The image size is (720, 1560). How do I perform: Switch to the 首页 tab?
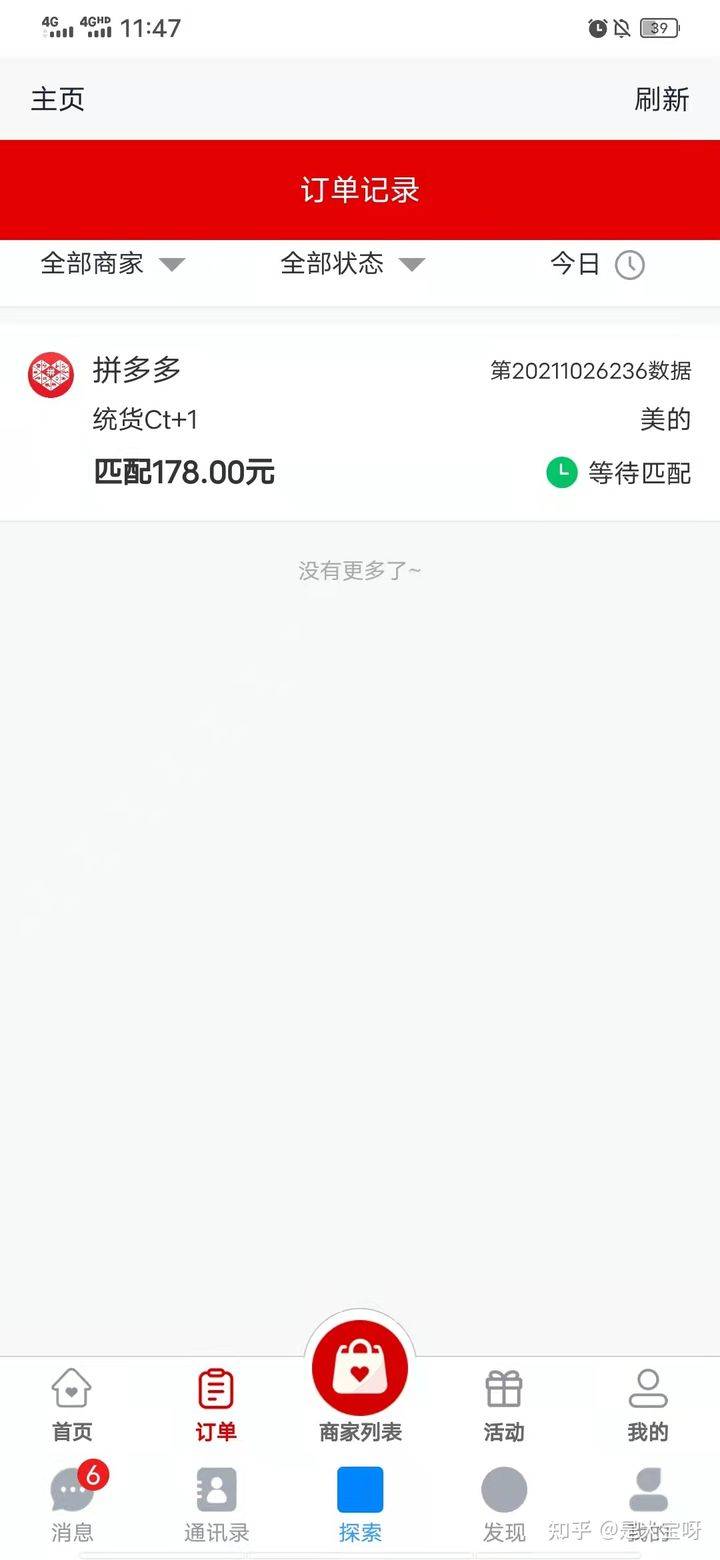point(72,1404)
